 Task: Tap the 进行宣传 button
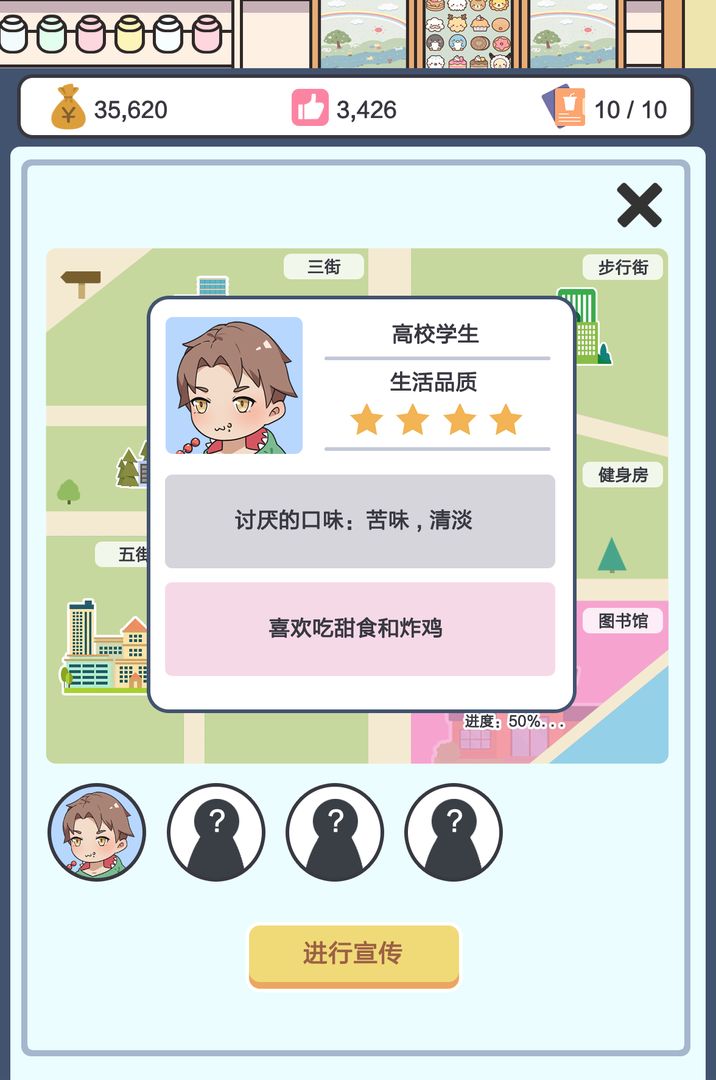click(x=354, y=954)
